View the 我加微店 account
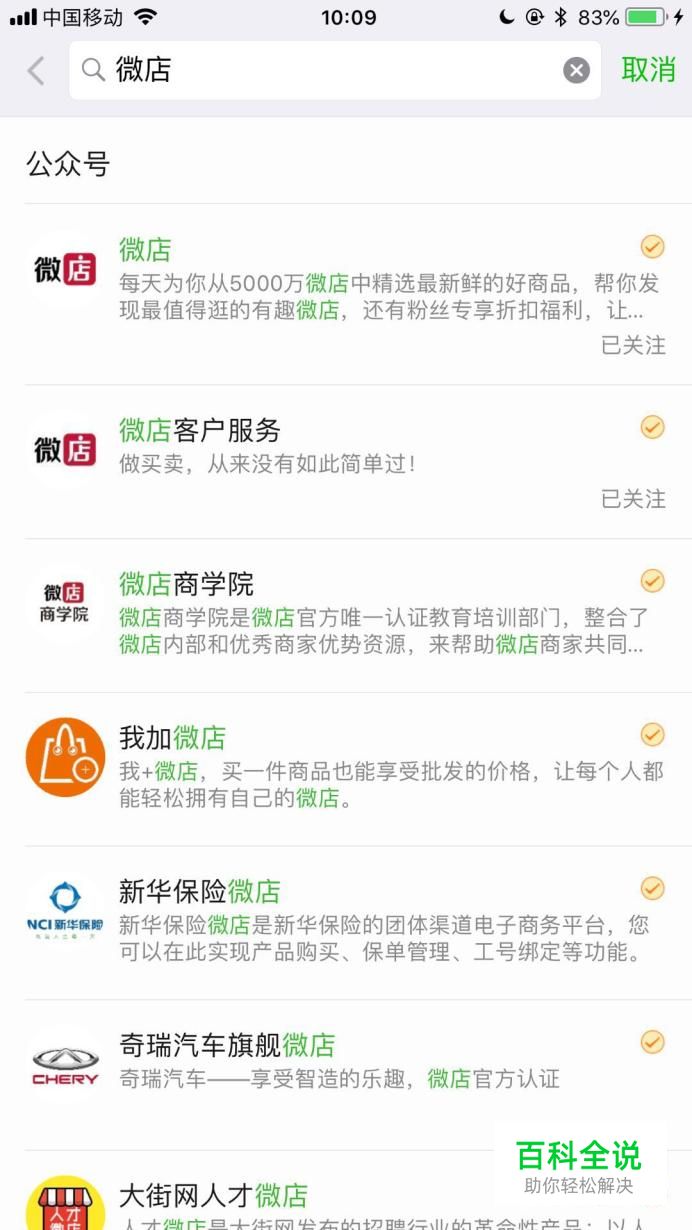Image resolution: width=692 pixels, height=1230 pixels. coord(346,769)
